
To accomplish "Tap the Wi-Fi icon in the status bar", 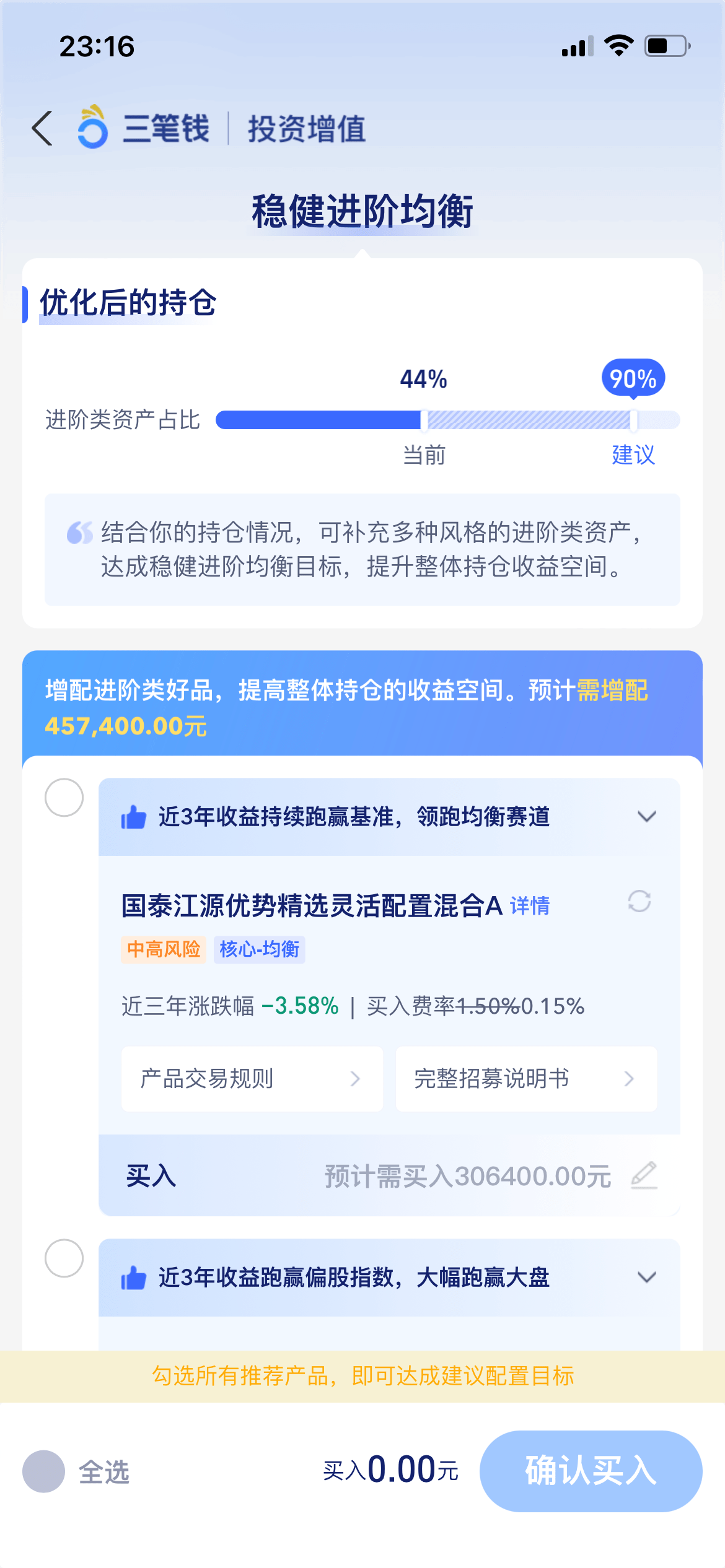I will tap(618, 45).
